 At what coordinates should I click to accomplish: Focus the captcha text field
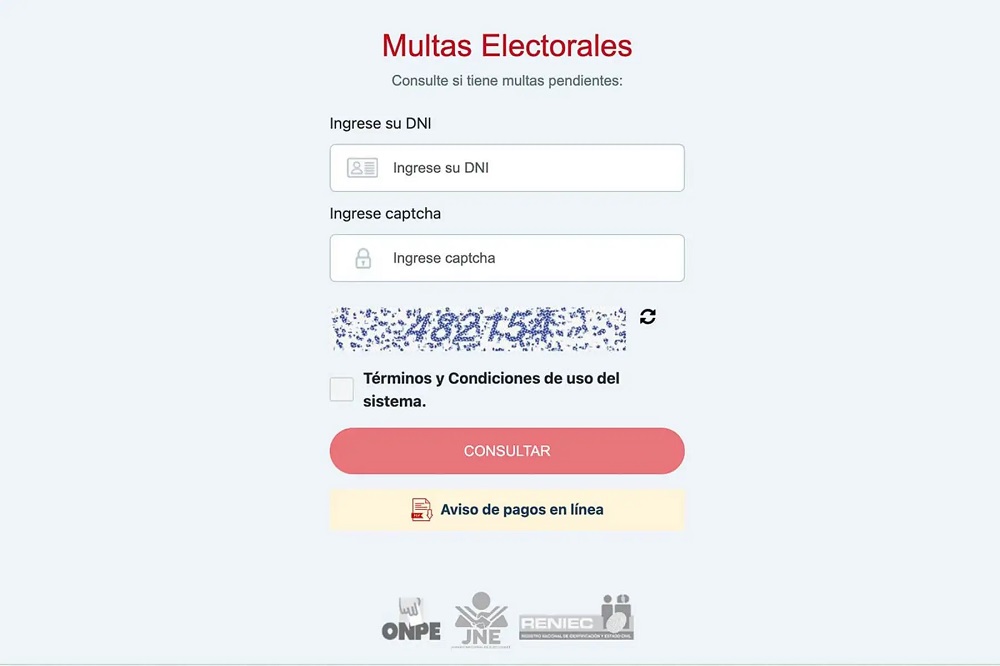click(x=506, y=258)
